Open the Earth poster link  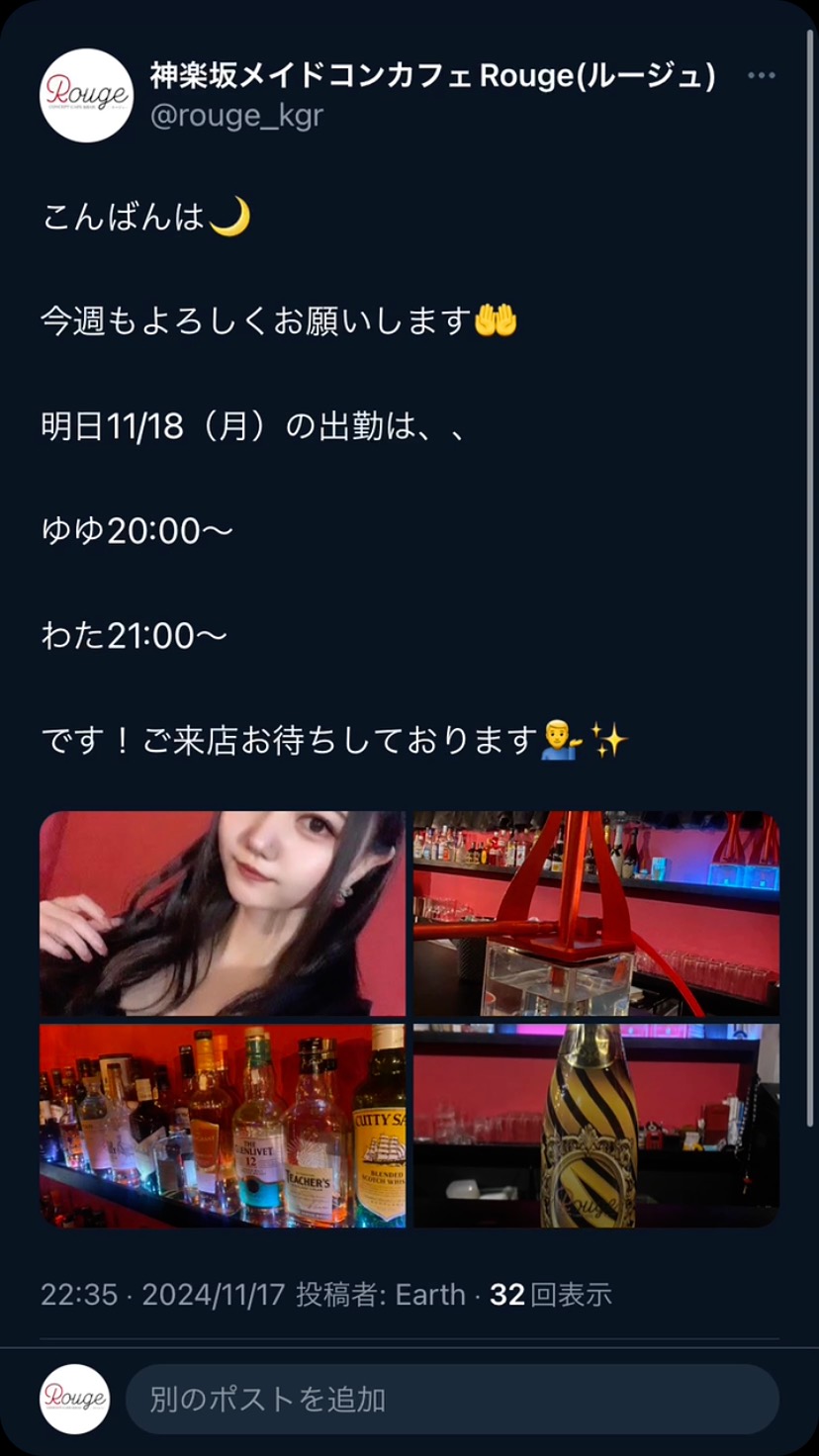coord(430,1295)
